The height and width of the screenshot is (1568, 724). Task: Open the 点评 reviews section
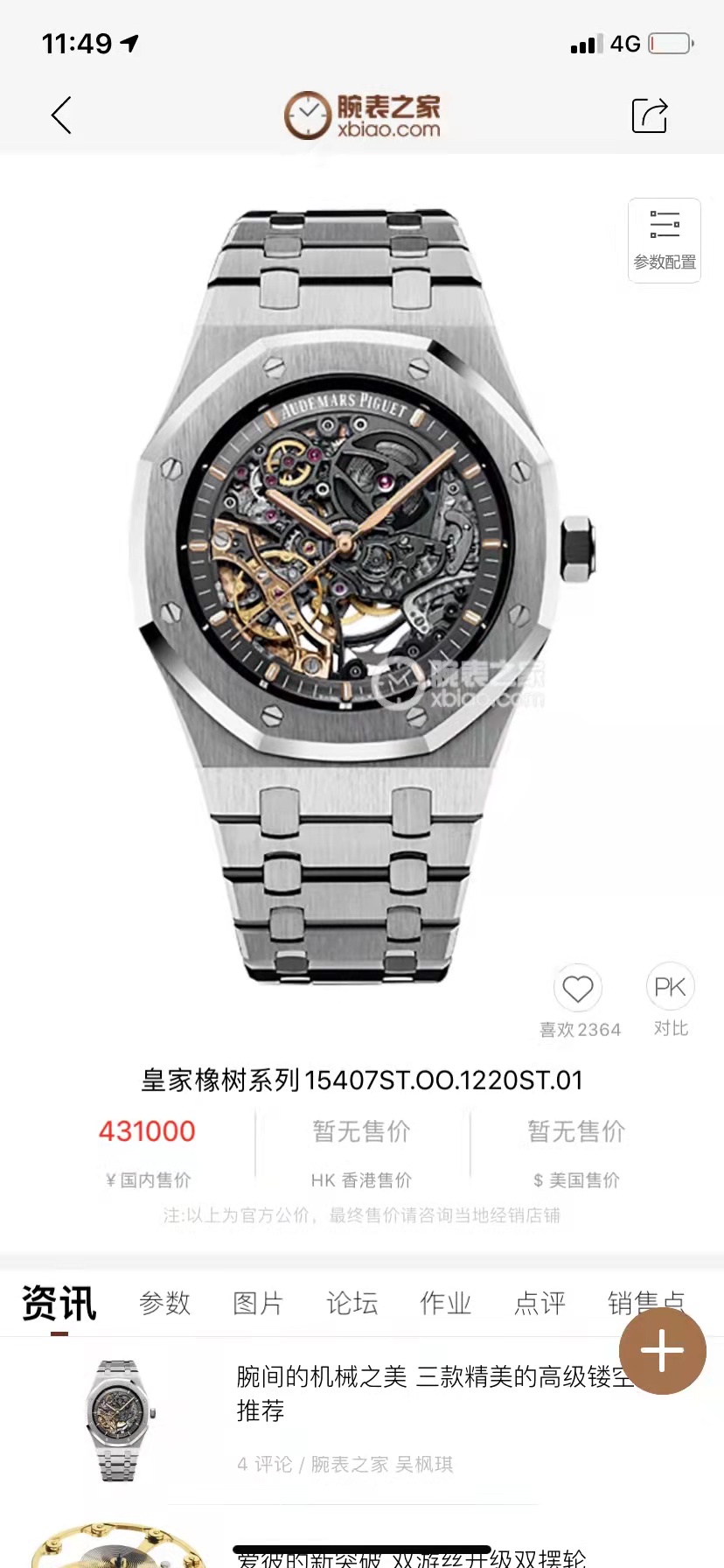[x=540, y=1303]
